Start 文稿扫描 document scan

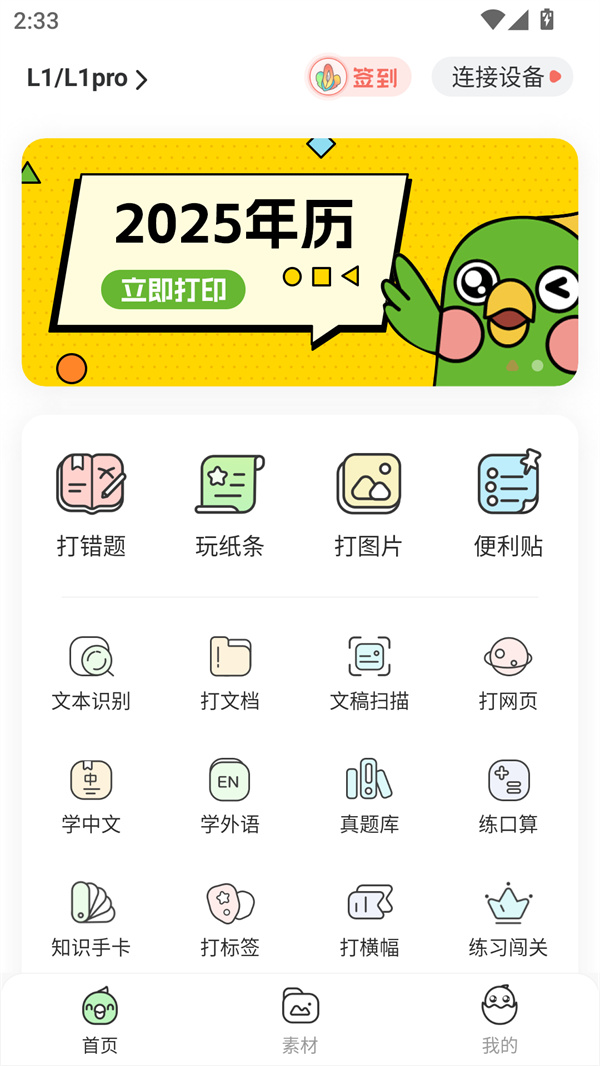point(369,672)
